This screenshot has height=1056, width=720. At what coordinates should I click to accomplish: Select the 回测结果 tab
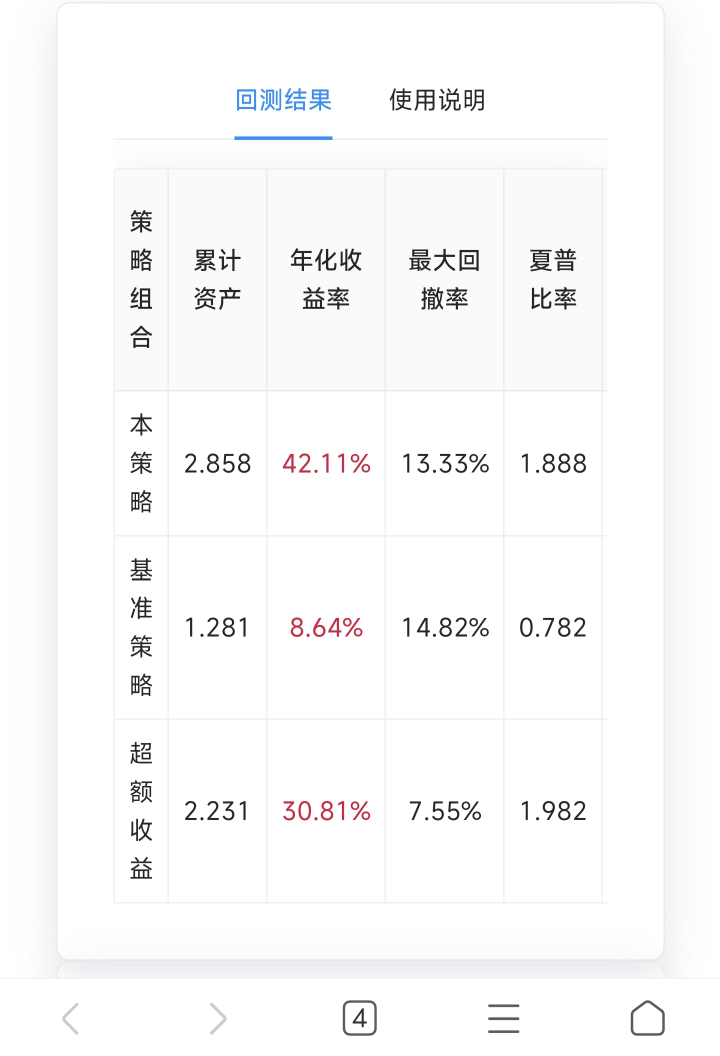pos(283,100)
